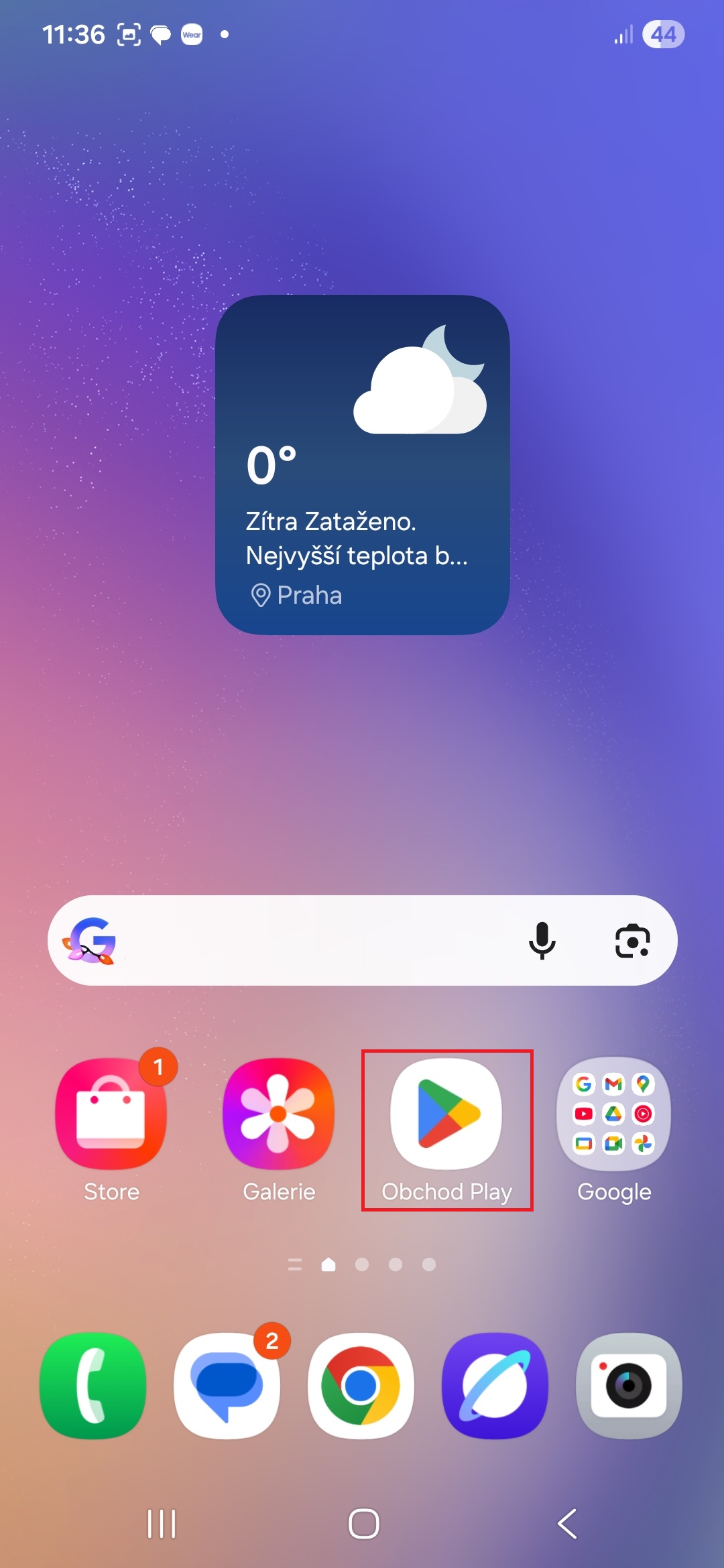Viewport: 724px width, 1568px height.
Task: Open Messages with 2 unread
Action: [x=227, y=1386]
